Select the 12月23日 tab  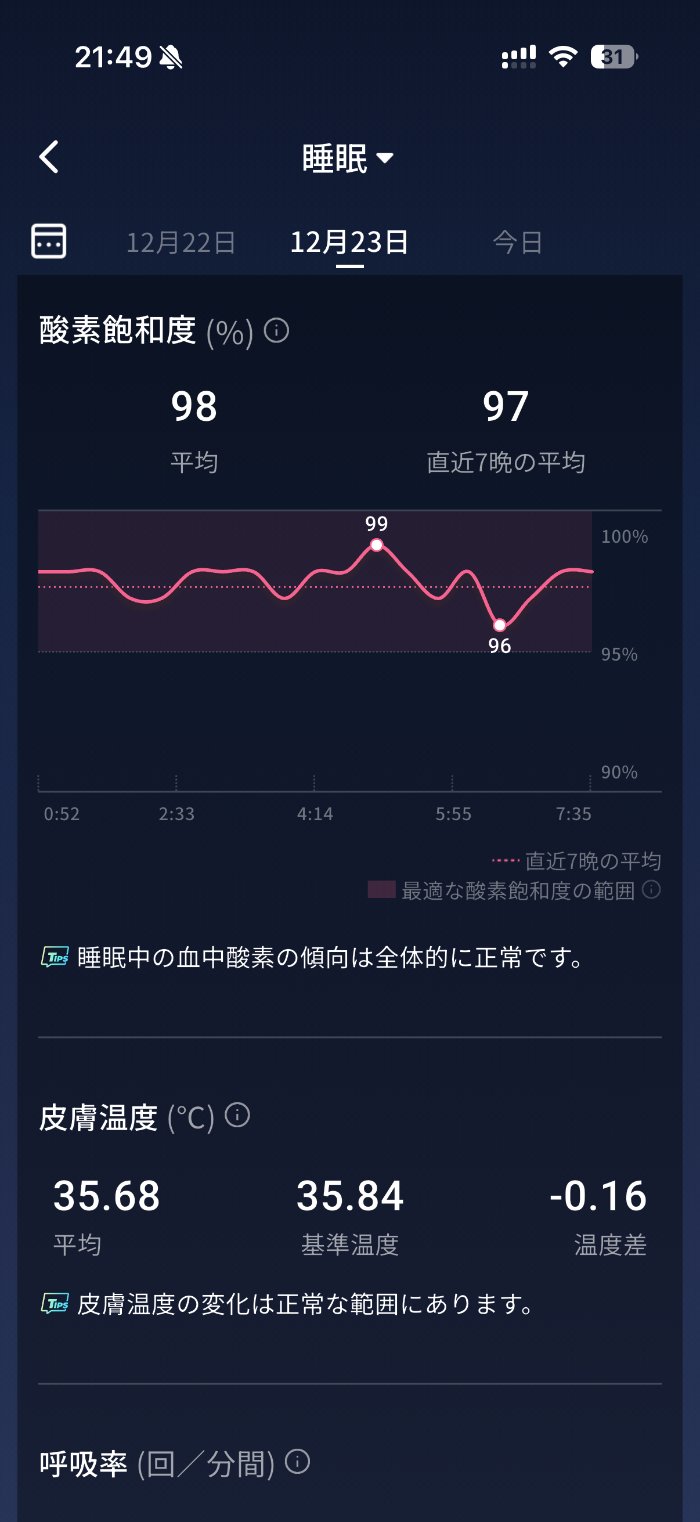[x=349, y=242]
